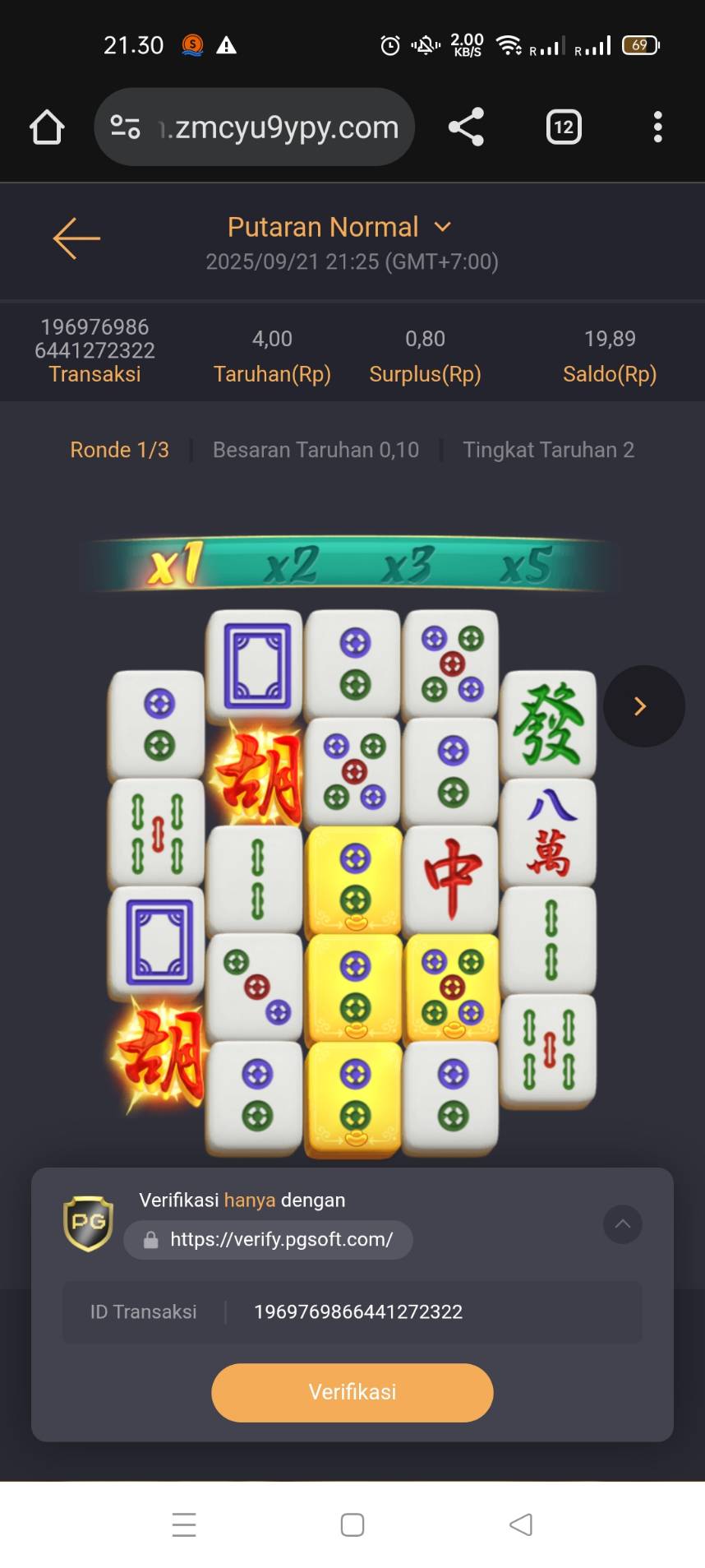The width and height of the screenshot is (705, 1568).
Task: Collapse the verification panel with the chevron
Action: (623, 1224)
